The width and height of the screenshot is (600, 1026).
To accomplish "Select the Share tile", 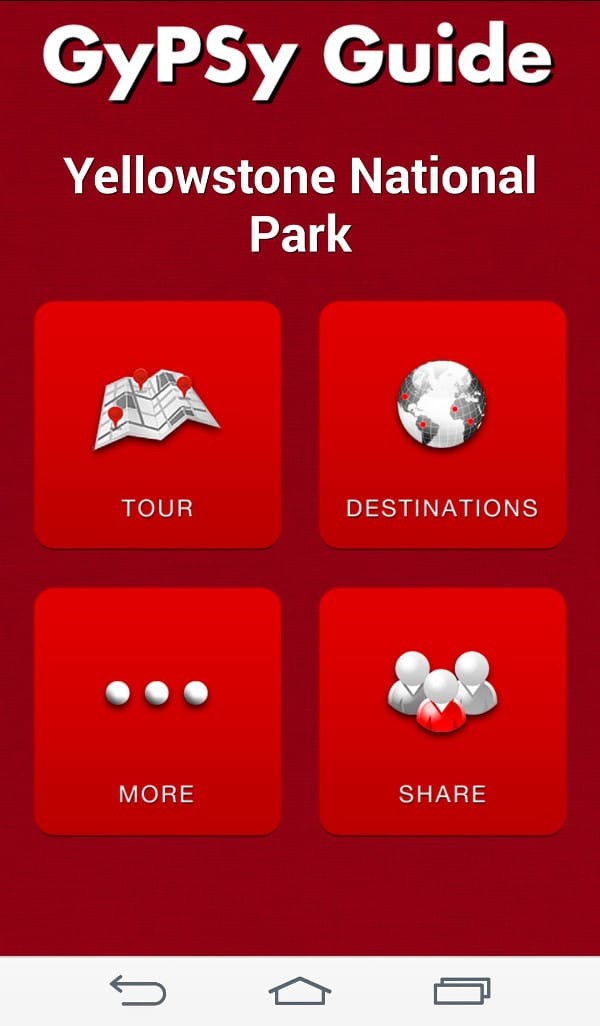I will [442, 711].
